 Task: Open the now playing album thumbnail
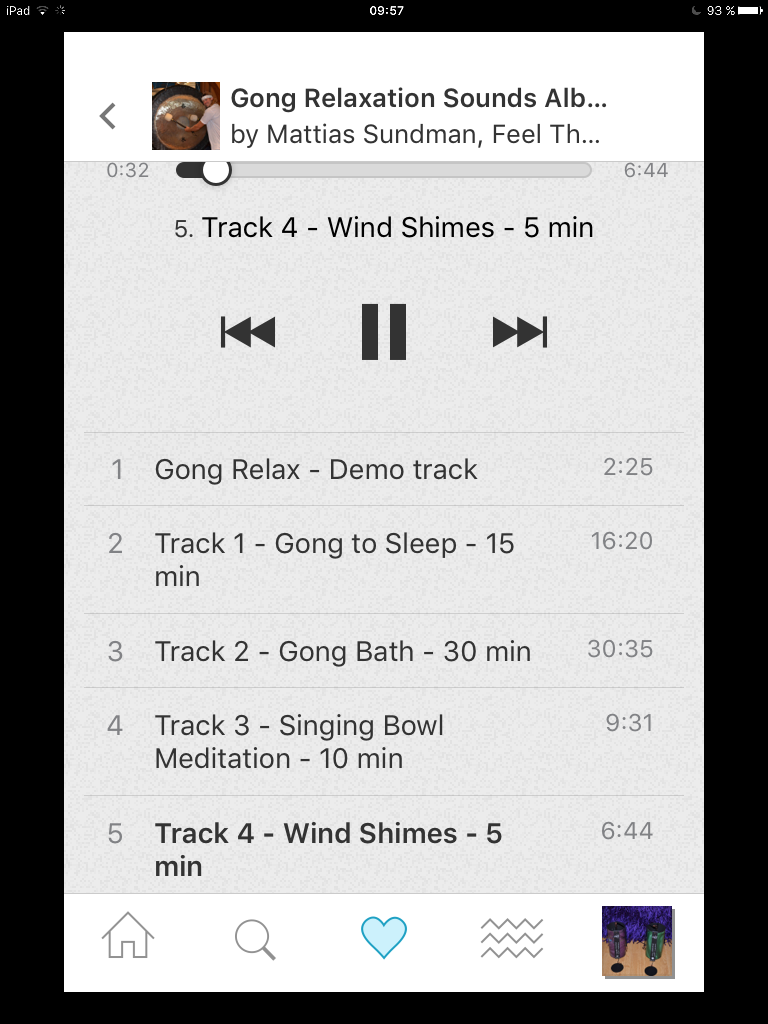point(637,941)
